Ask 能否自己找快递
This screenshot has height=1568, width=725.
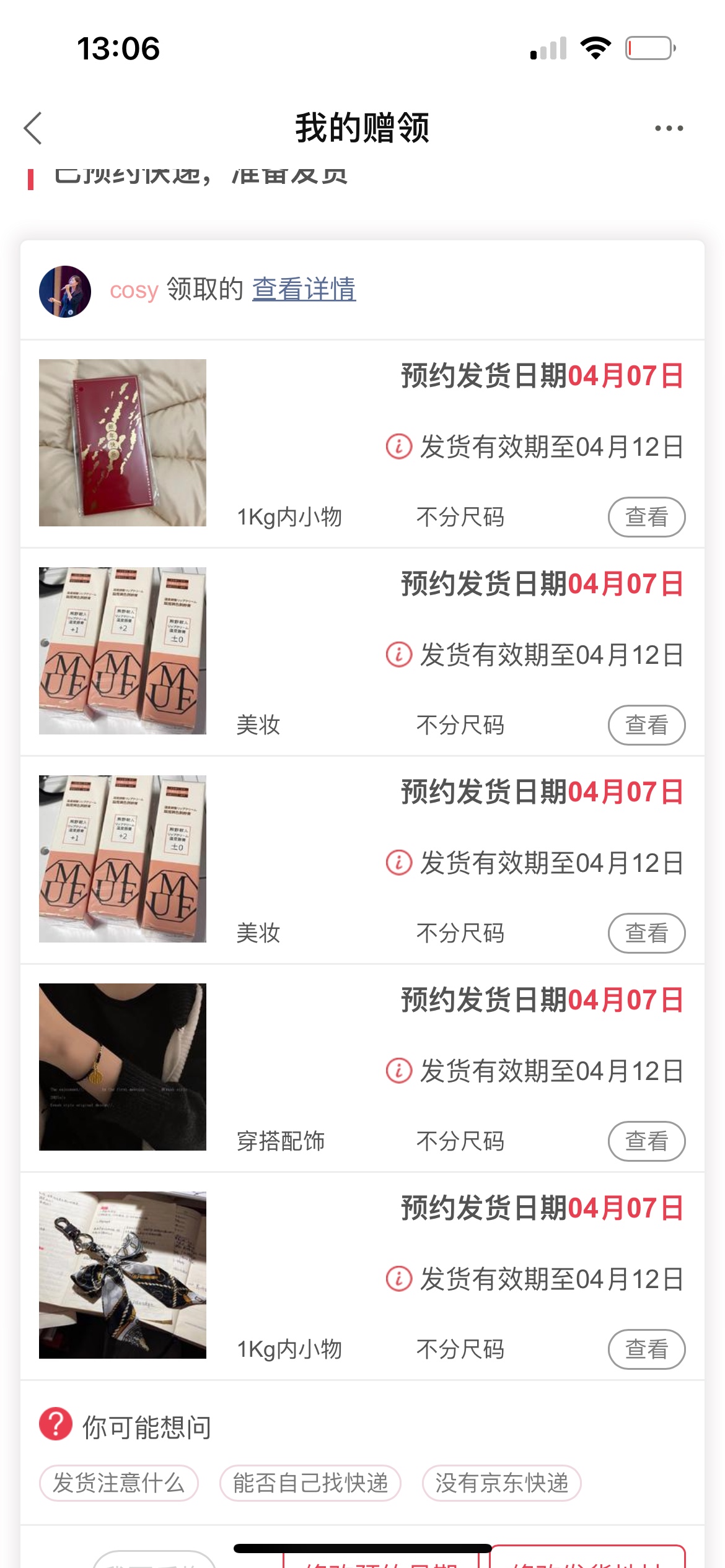click(310, 1483)
